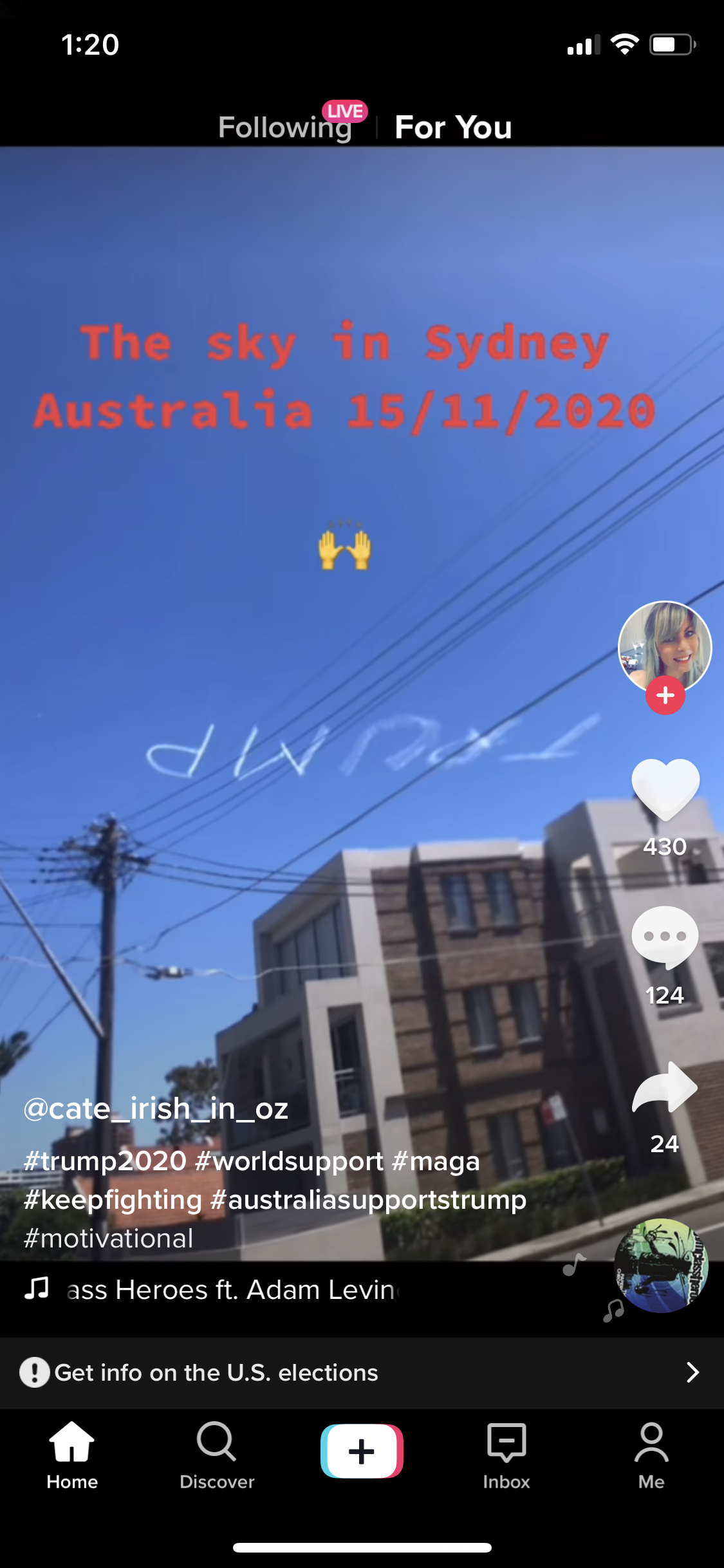Open the comments bubble

[x=665, y=937]
